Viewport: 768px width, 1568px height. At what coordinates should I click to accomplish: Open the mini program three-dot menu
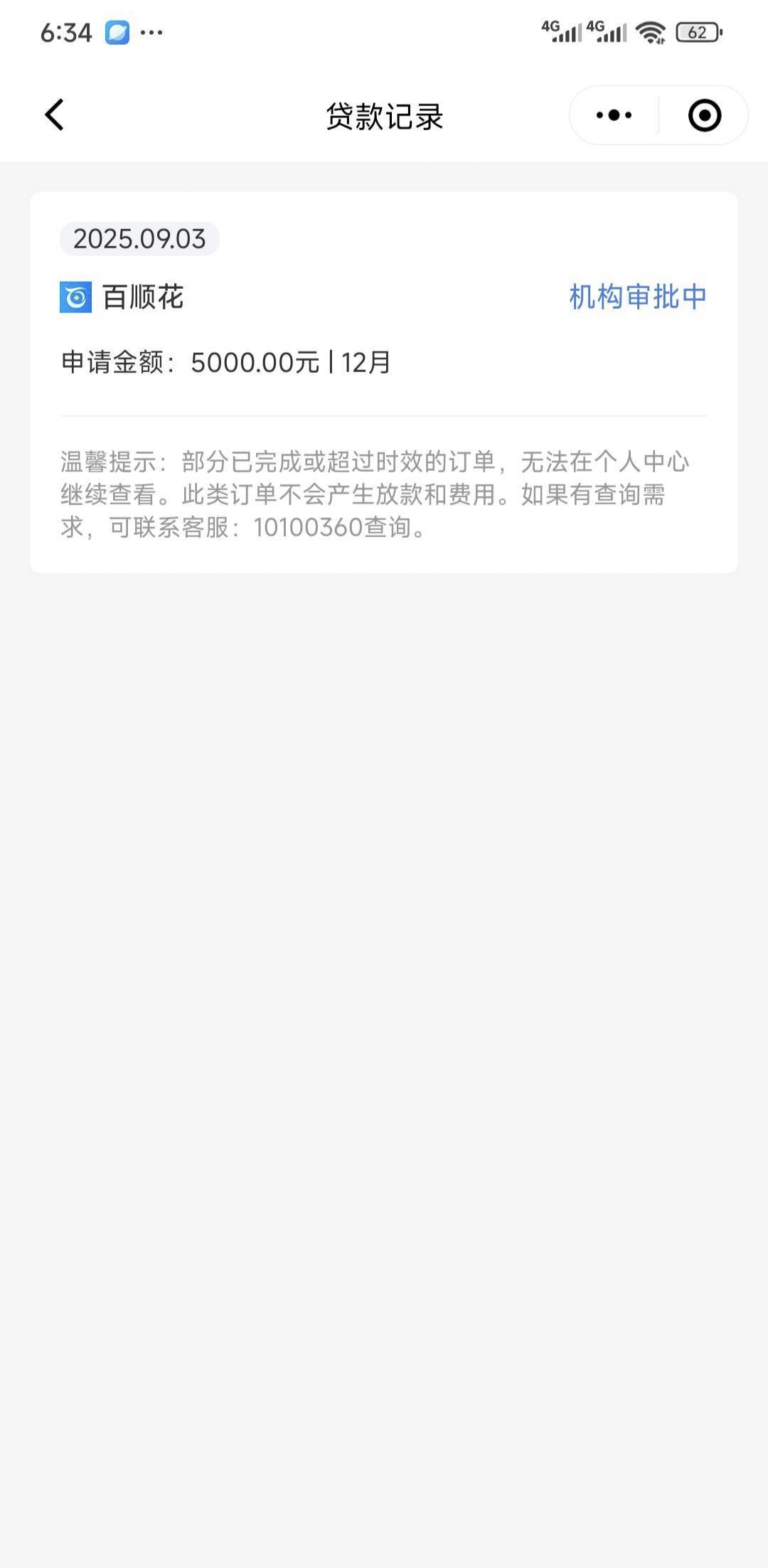(x=614, y=115)
